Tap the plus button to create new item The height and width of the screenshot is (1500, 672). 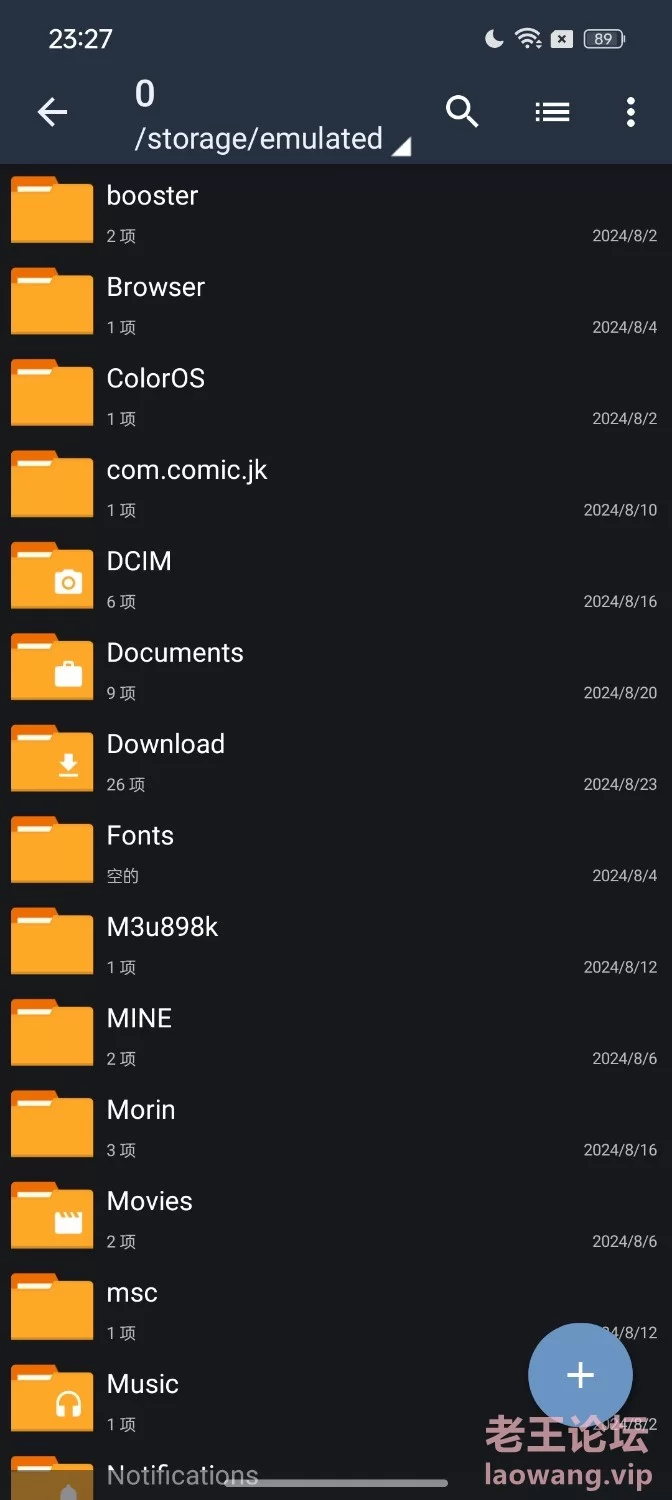pos(580,1375)
